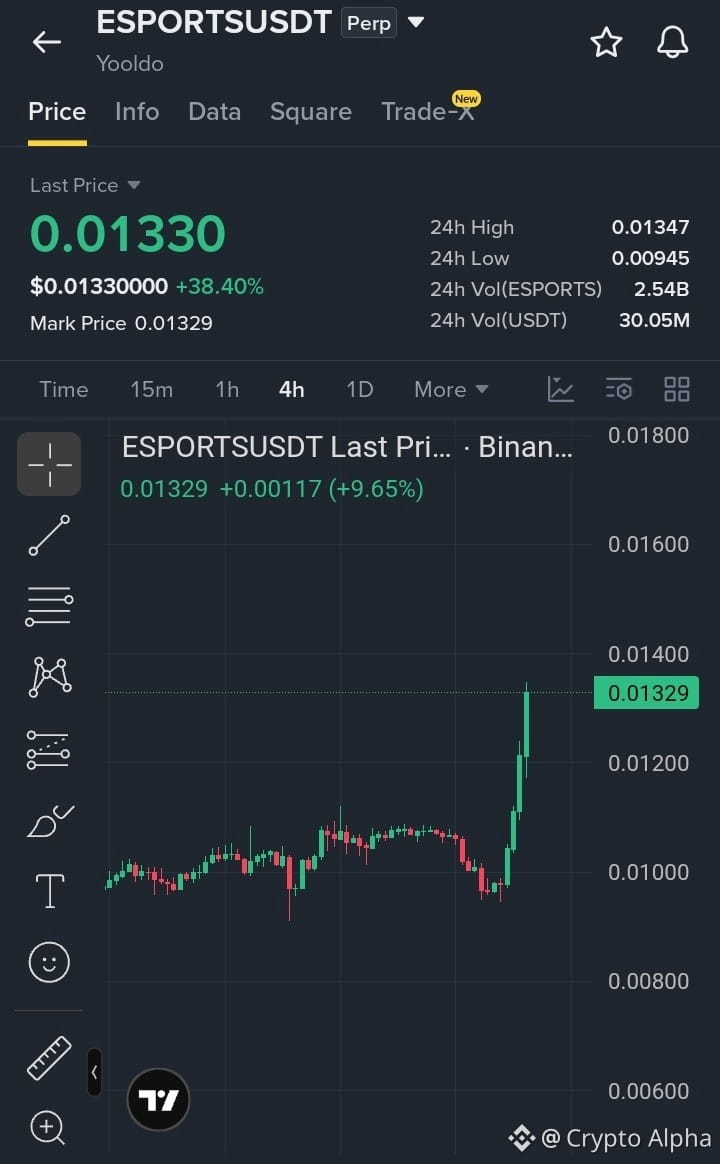Add ESPORTSUSDT to favorites with the star
Image resolution: width=720 pixels, height=1164 pixels.
coord(606,42)
